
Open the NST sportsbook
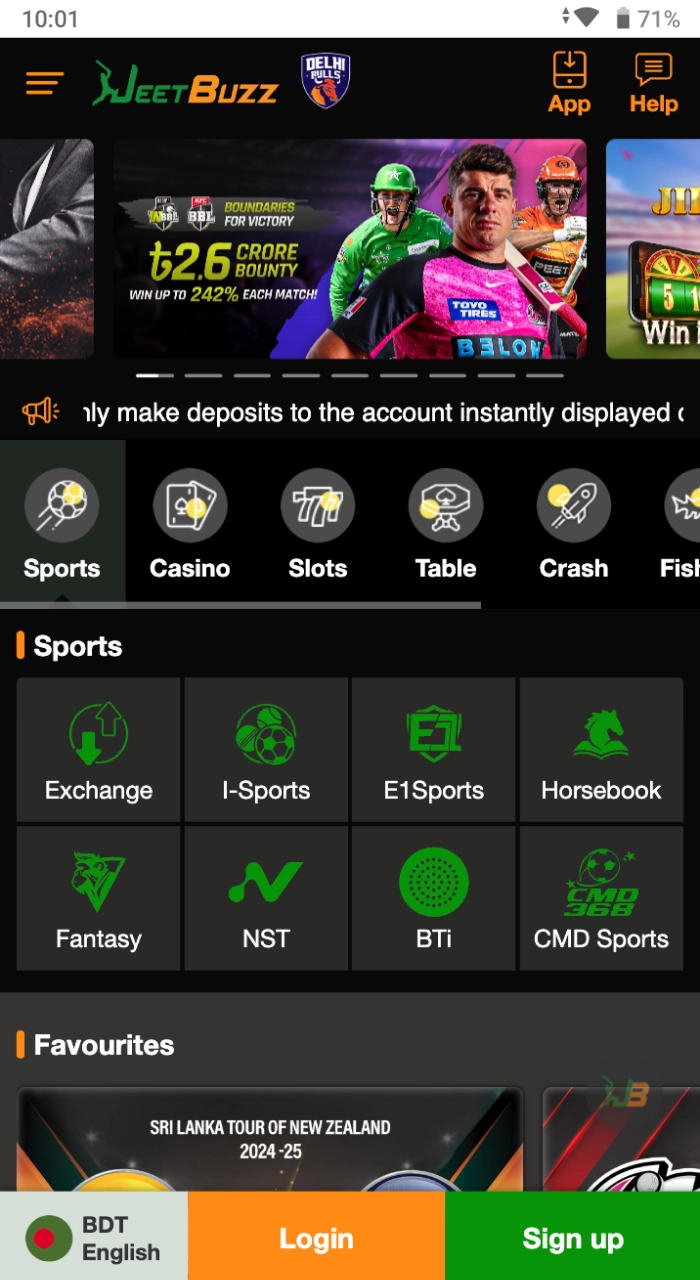(266, 898)
